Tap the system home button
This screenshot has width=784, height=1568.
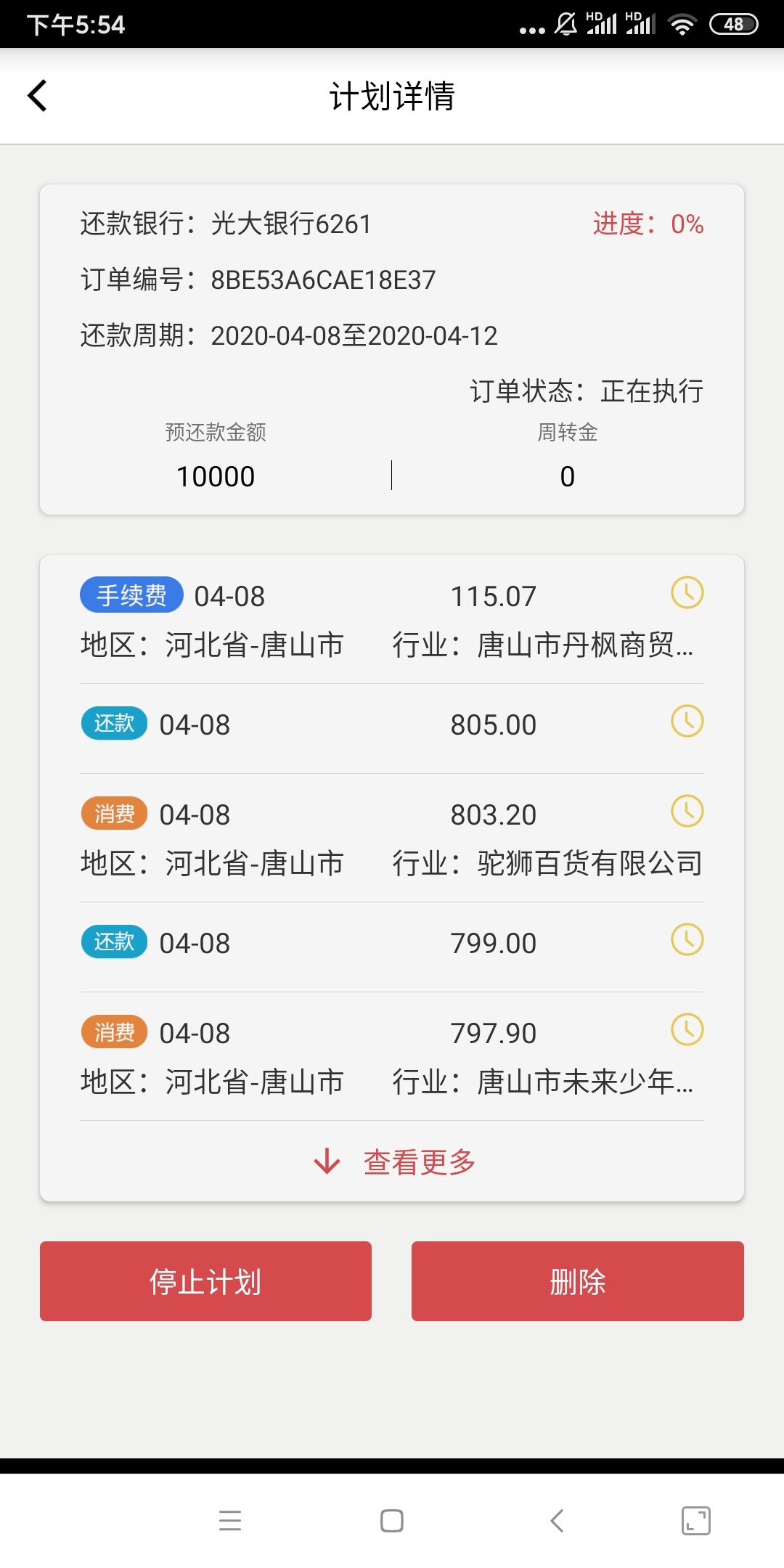(392, 1520)
